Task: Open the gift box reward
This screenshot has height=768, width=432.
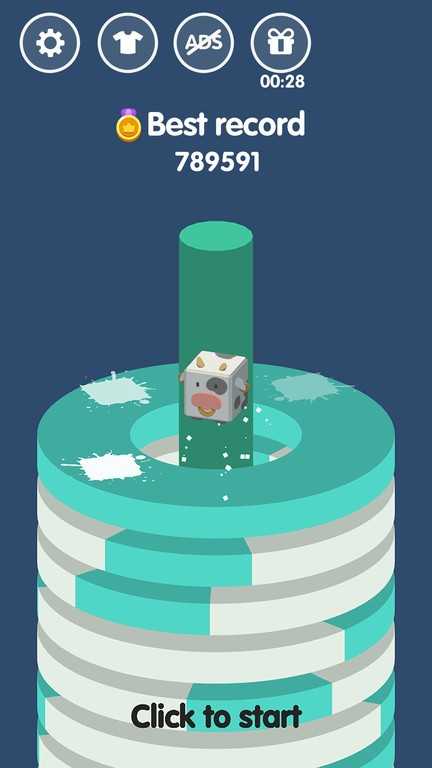Action: point(281,43)
